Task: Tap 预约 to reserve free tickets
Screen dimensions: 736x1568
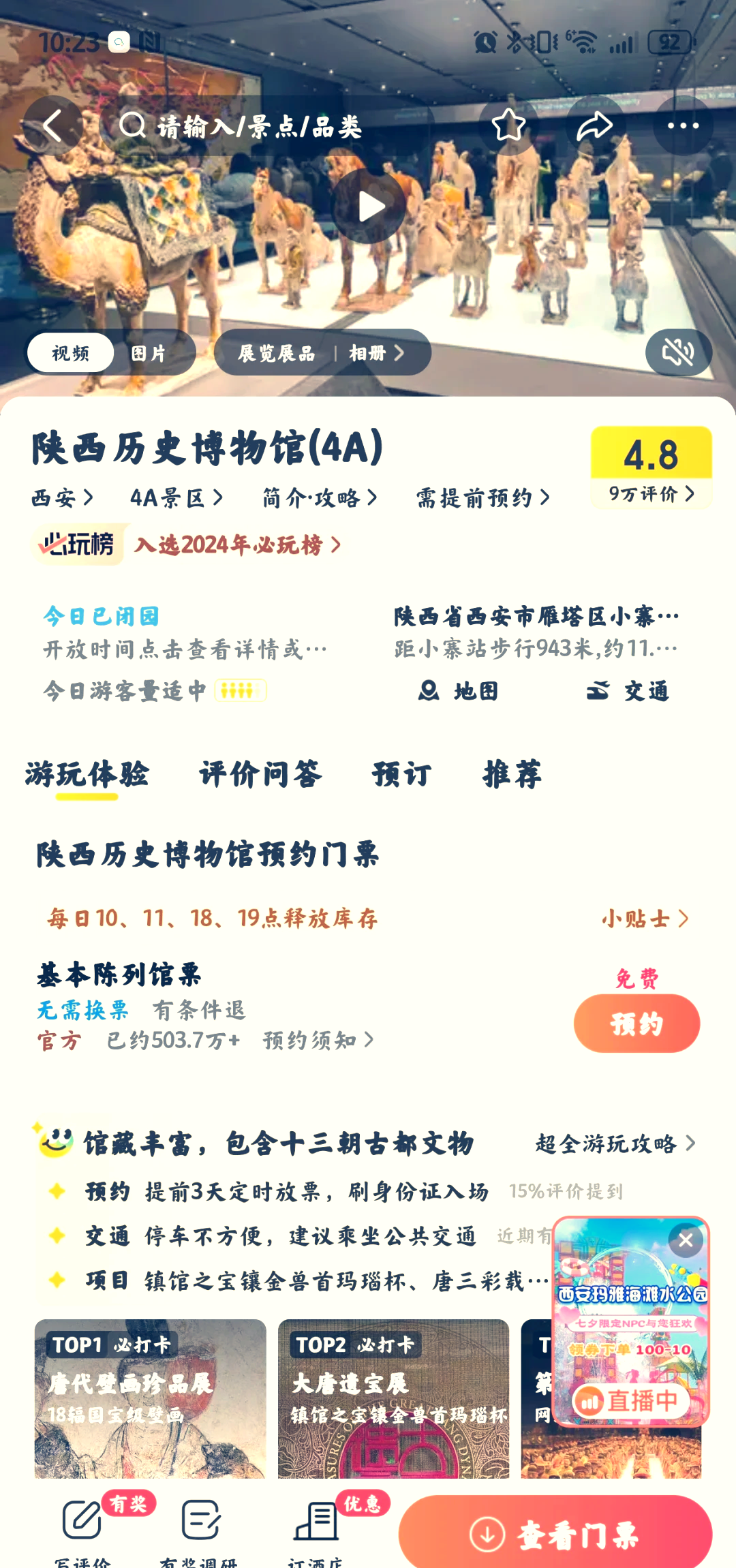Action: tap(637, 1023)
